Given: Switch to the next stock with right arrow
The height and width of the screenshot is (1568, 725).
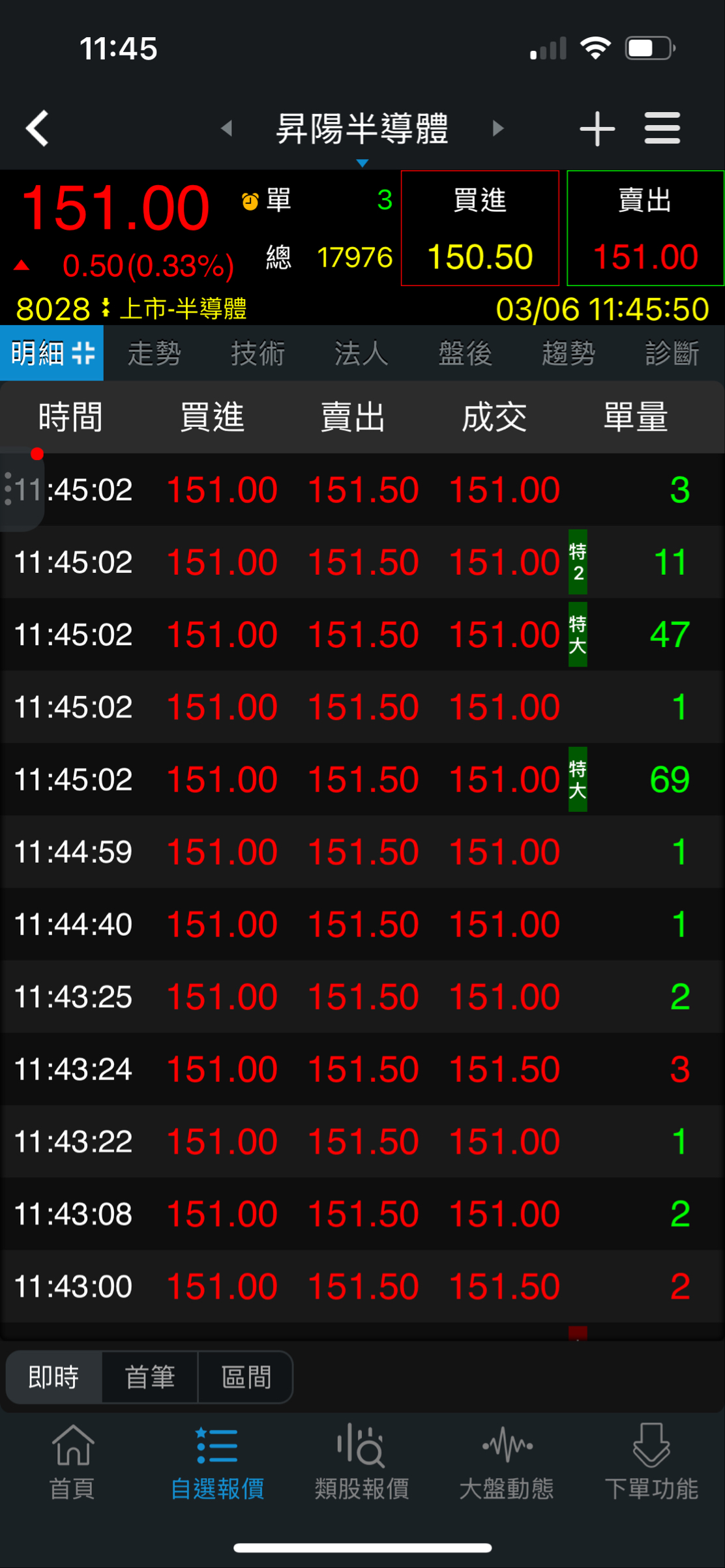Looking at the screenshot, I should [498, 128].
